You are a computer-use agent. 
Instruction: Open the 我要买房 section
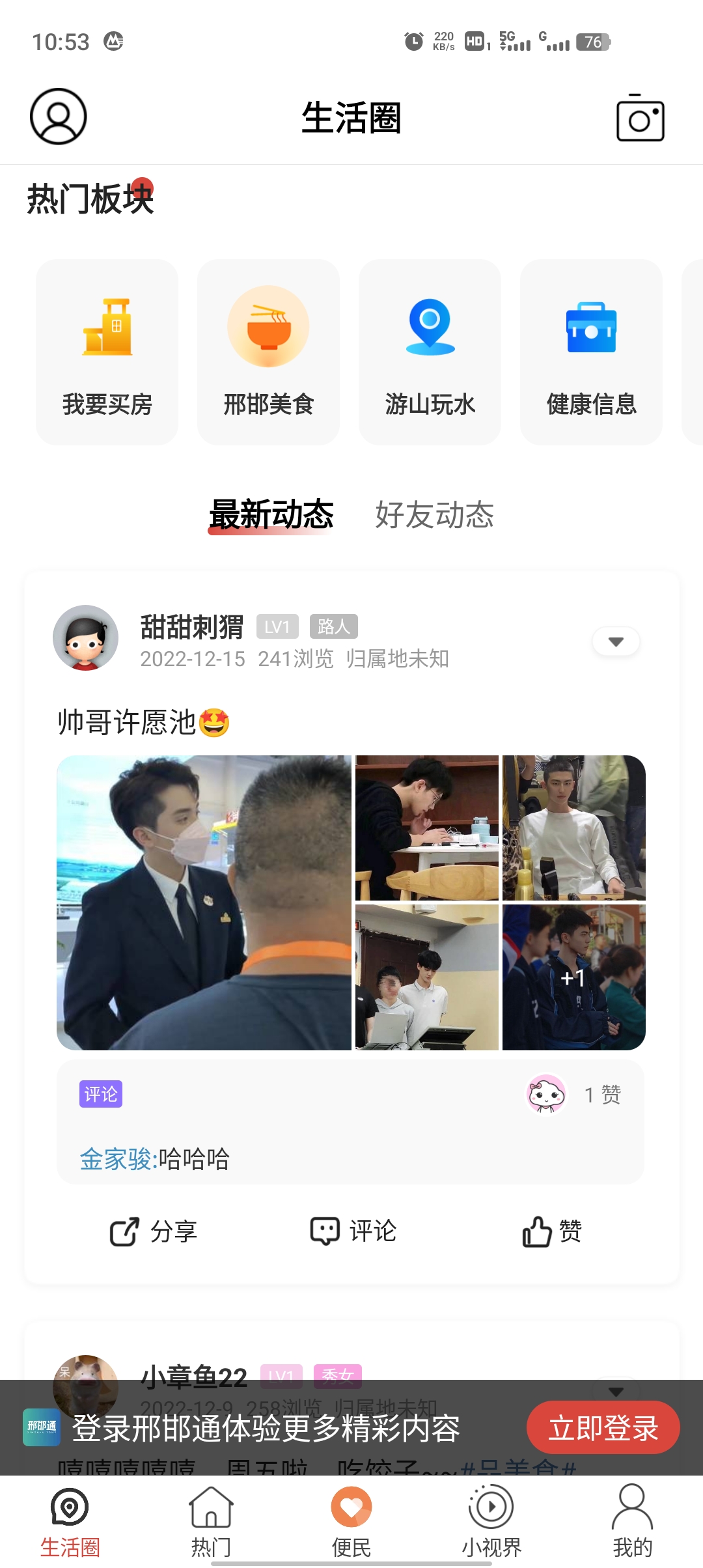107,352
